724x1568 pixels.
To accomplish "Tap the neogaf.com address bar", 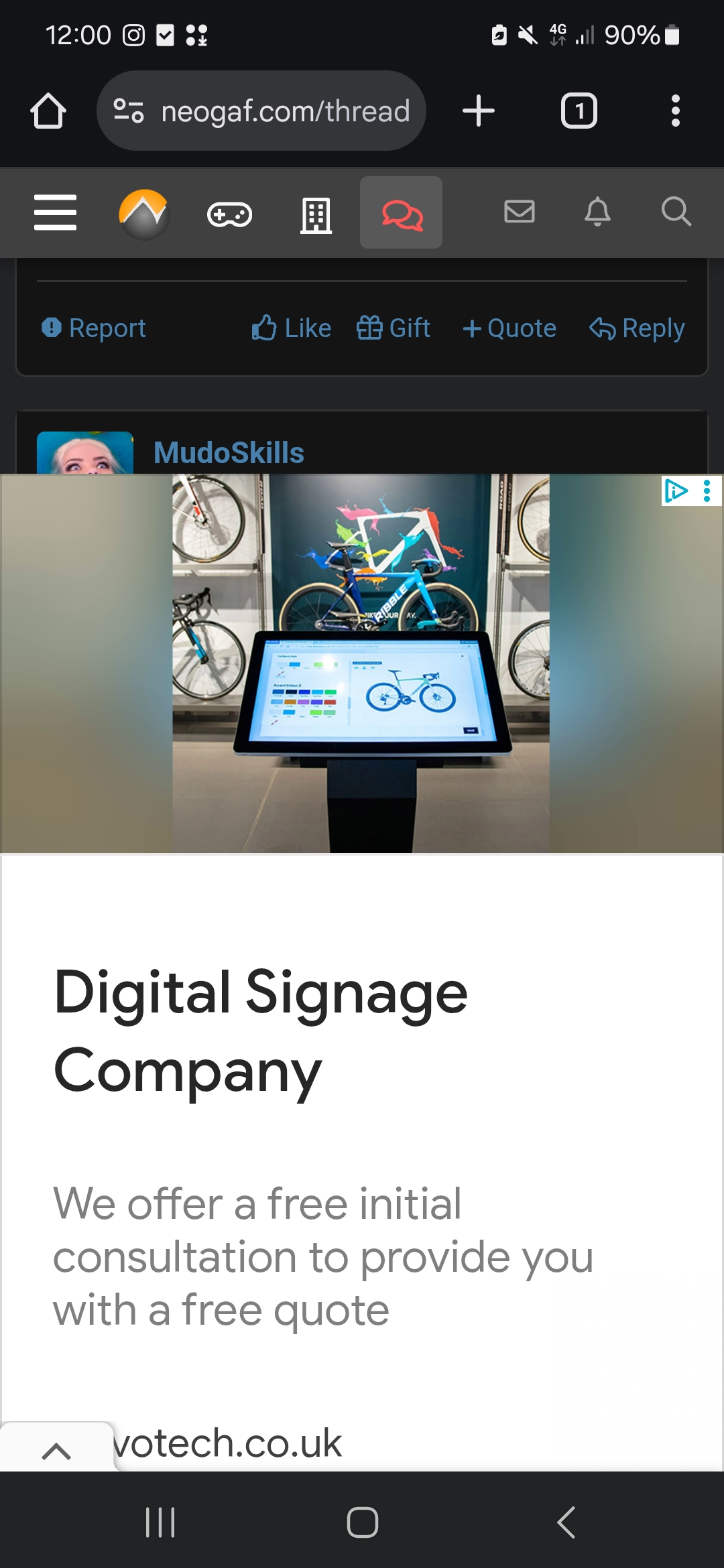I will (261, 111).
